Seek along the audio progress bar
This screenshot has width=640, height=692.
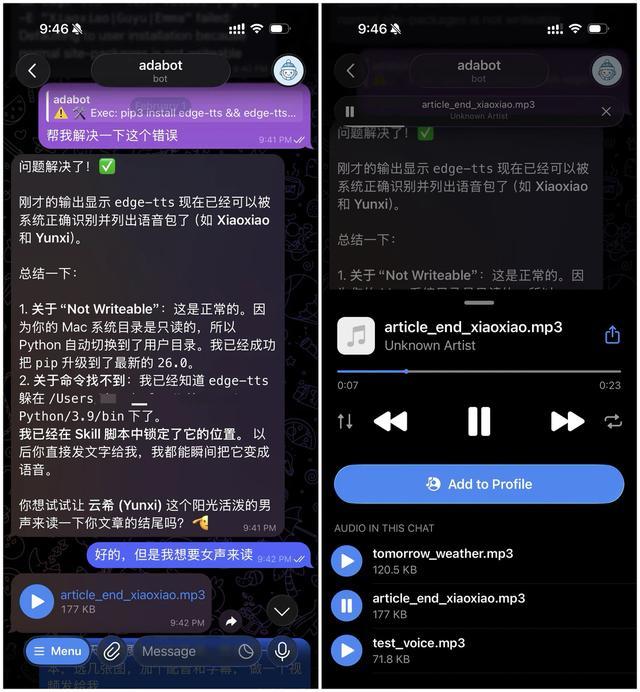pos(479,371)
